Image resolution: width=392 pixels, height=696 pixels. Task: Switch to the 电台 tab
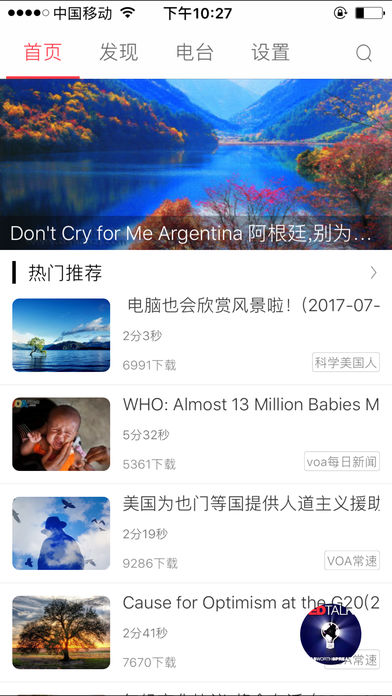pyautogui.click(x=195, y=53)
